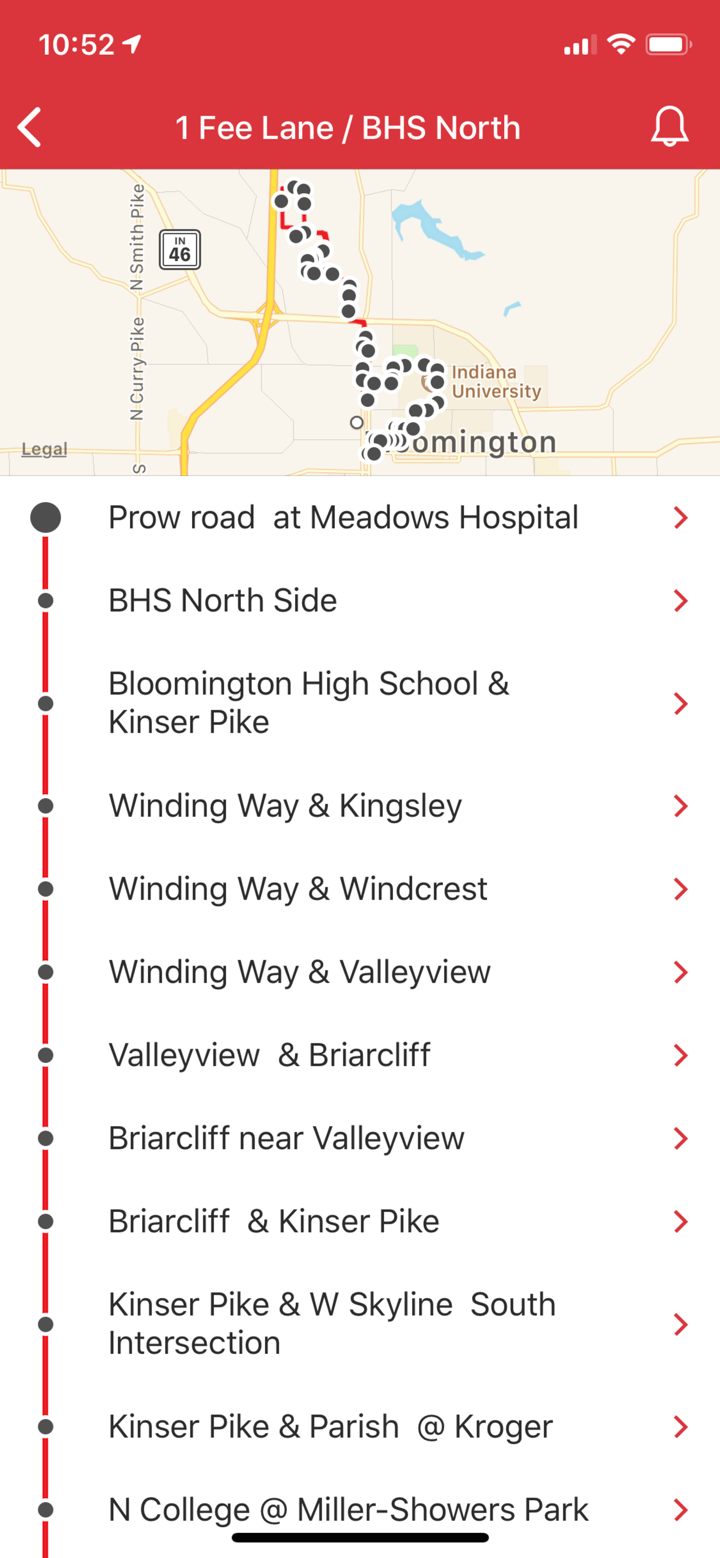720x1558 pixels.
Task: Tap the large stop dot beside Prow road
Action: click(44, 517)
